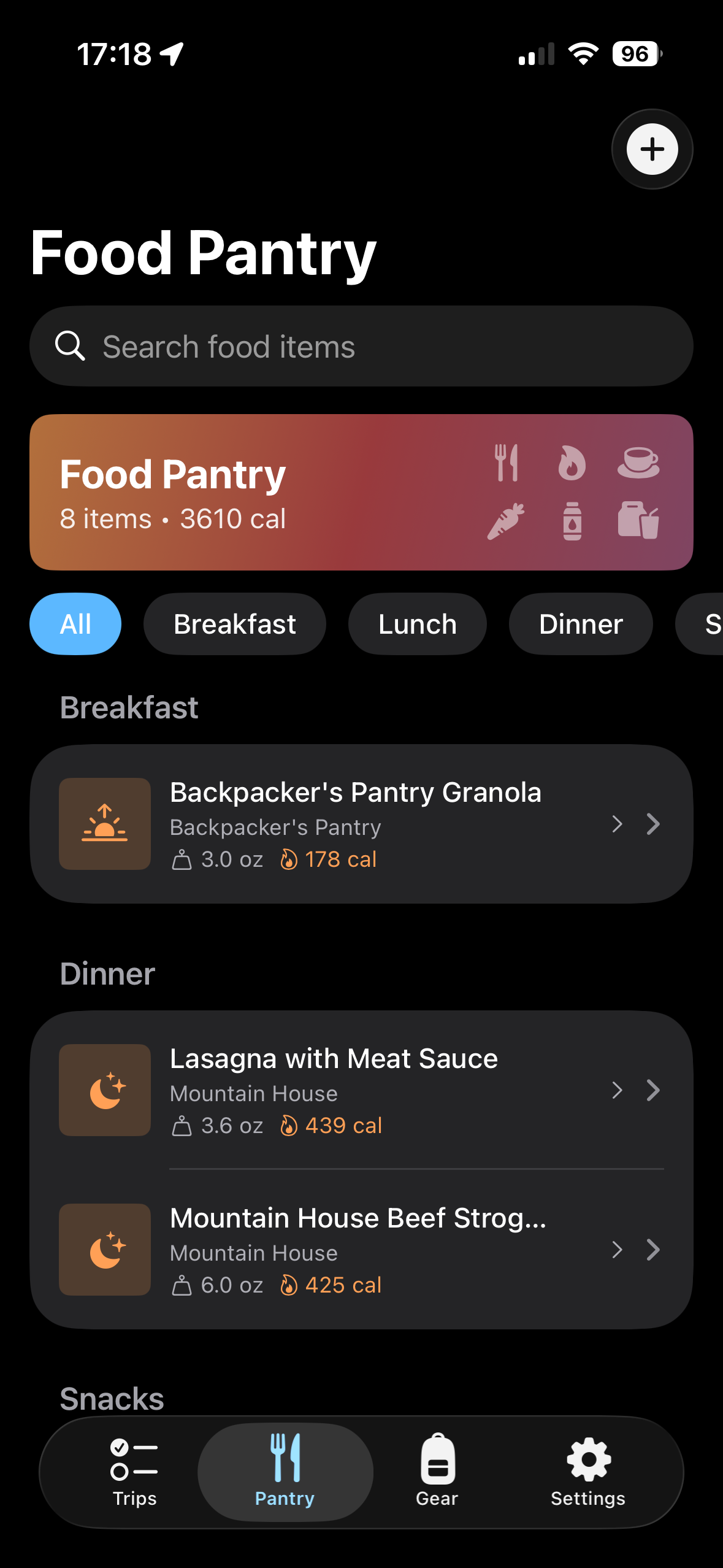Open the Settings tab
Image resolution: width=723 pixels, height=1568 pixels.
[x=587, y=1472]
